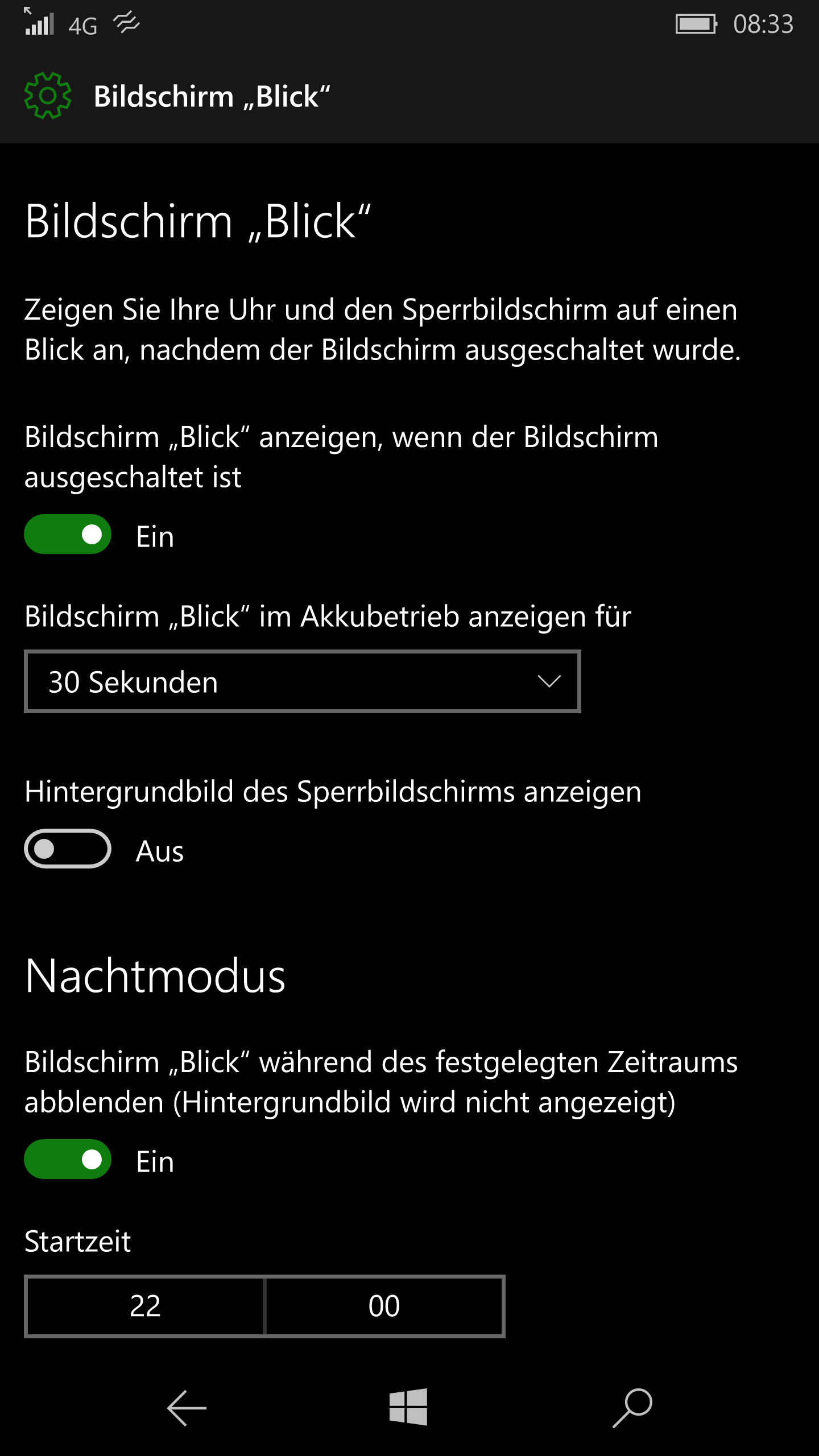This screenshot has height=1456, width=819.
Task: Change the Startzeit hour value 22
Action: coord(145,1306)
